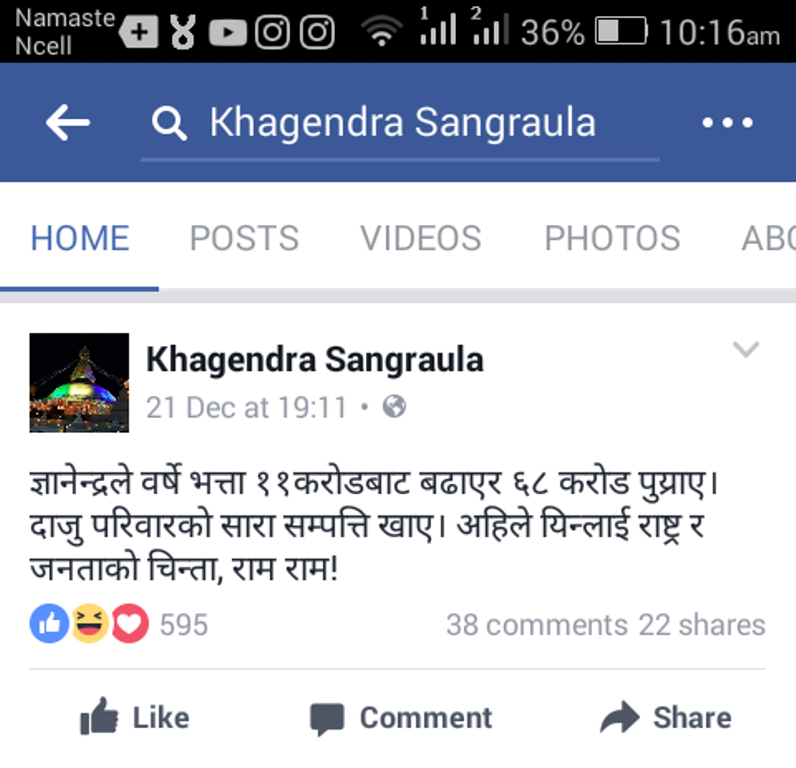Like Khagendra Sangraula's post
This screenshot has height=768, width=796.
[134, 717]
